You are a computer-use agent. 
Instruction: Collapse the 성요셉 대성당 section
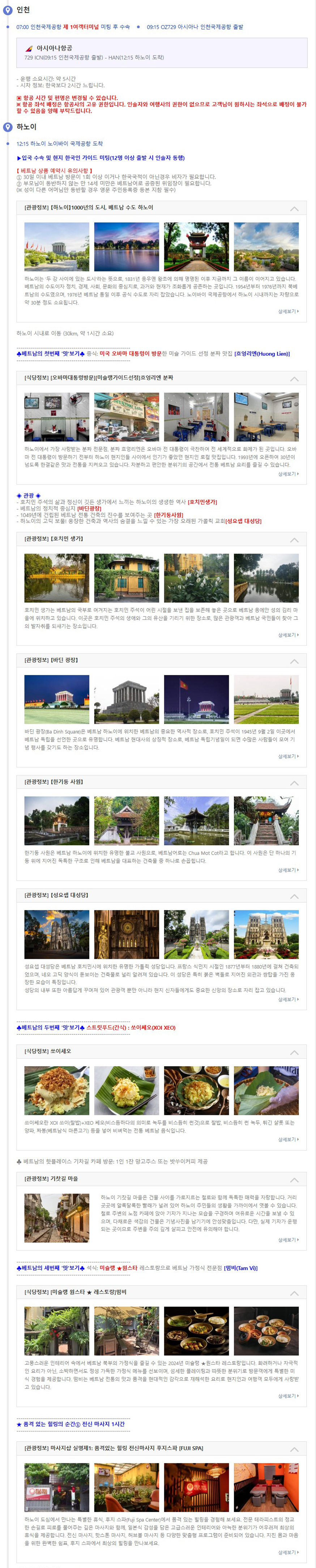pos(294,897)
